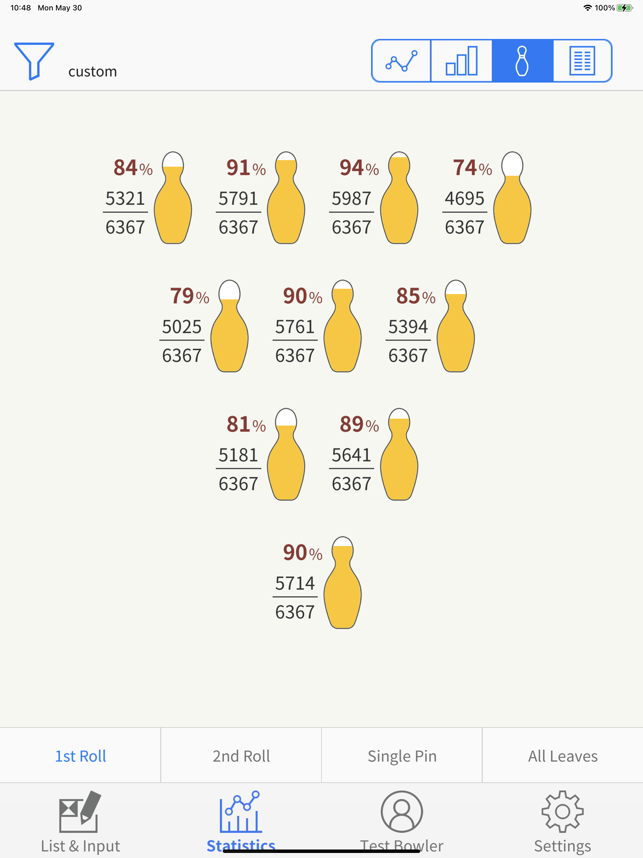Switch to the table list view
Screen dimensions: 643x858
coord(582,62)
